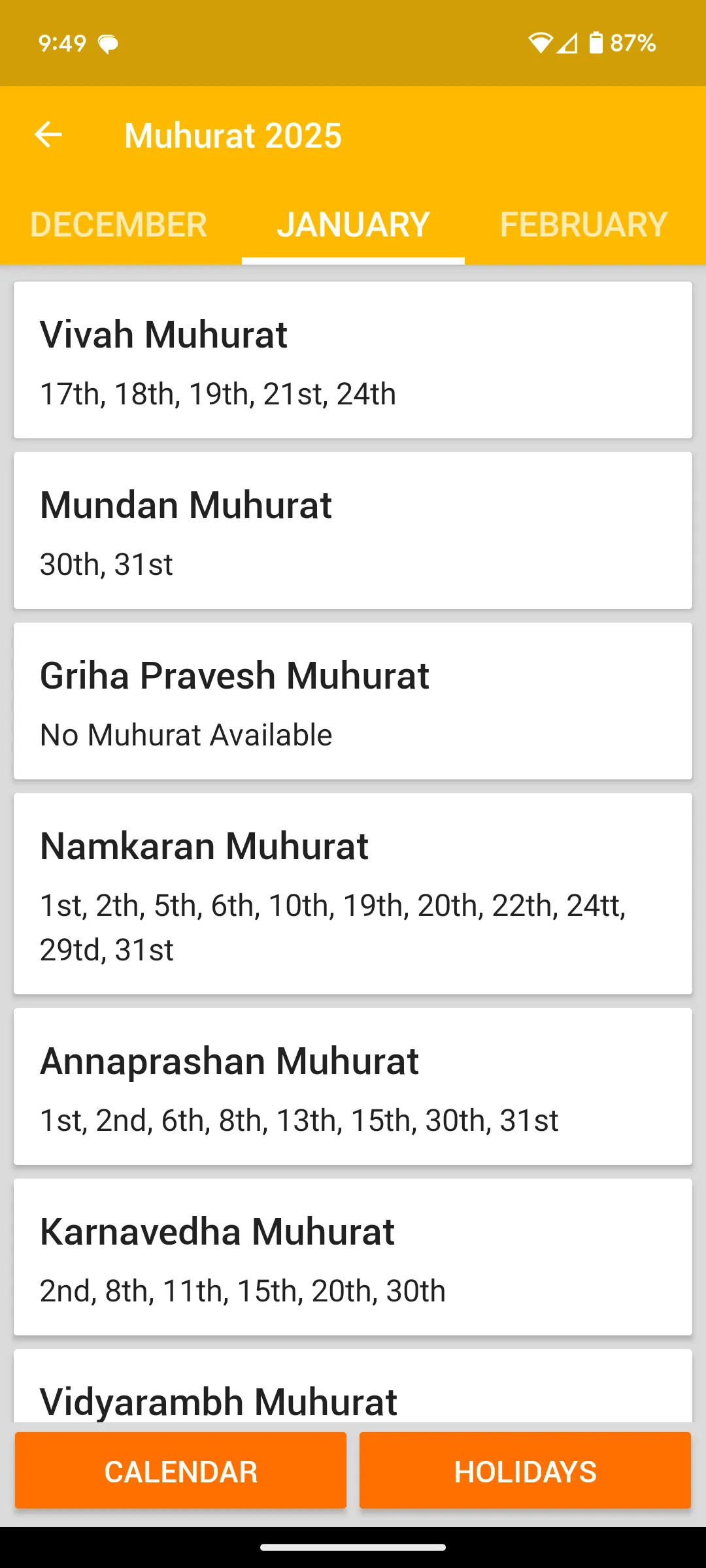Open the CALENDAR button
Image resolution: width=706 pixels, height=1568 pixels.
click(x=180, y=1471)
